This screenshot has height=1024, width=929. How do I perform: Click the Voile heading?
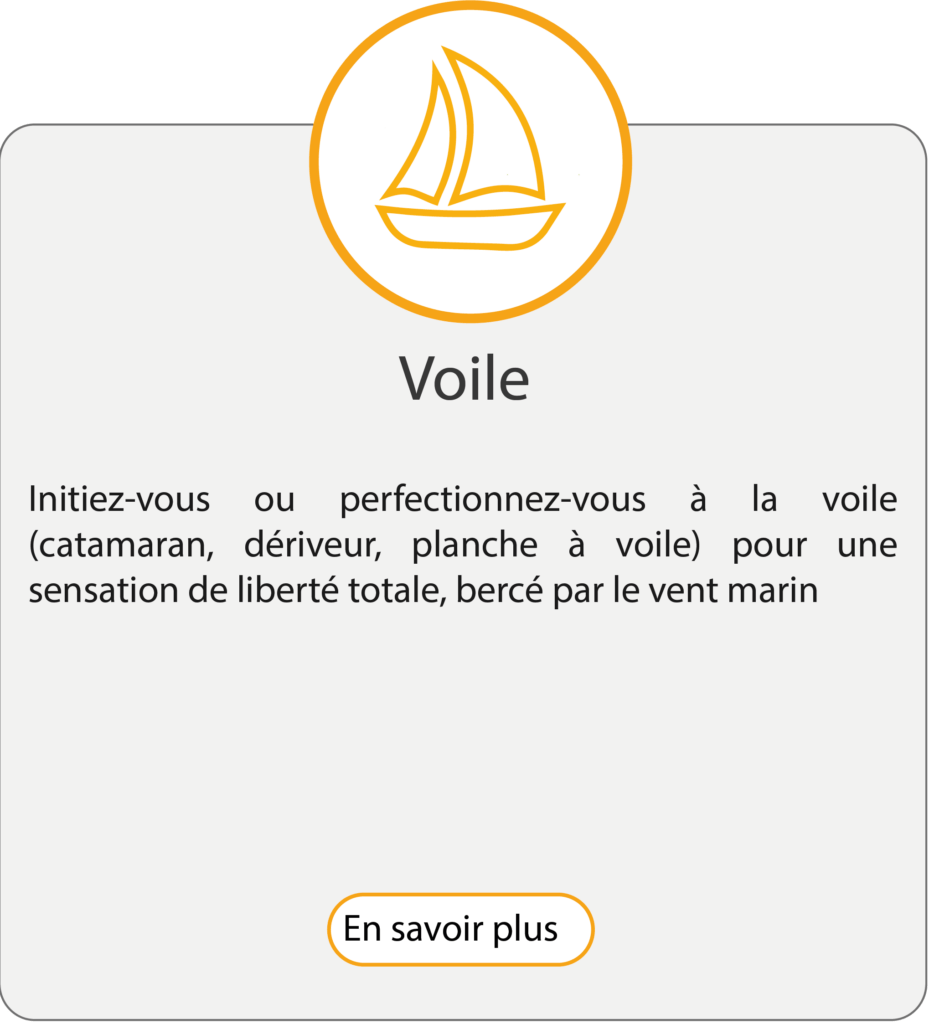click(463, 378)
